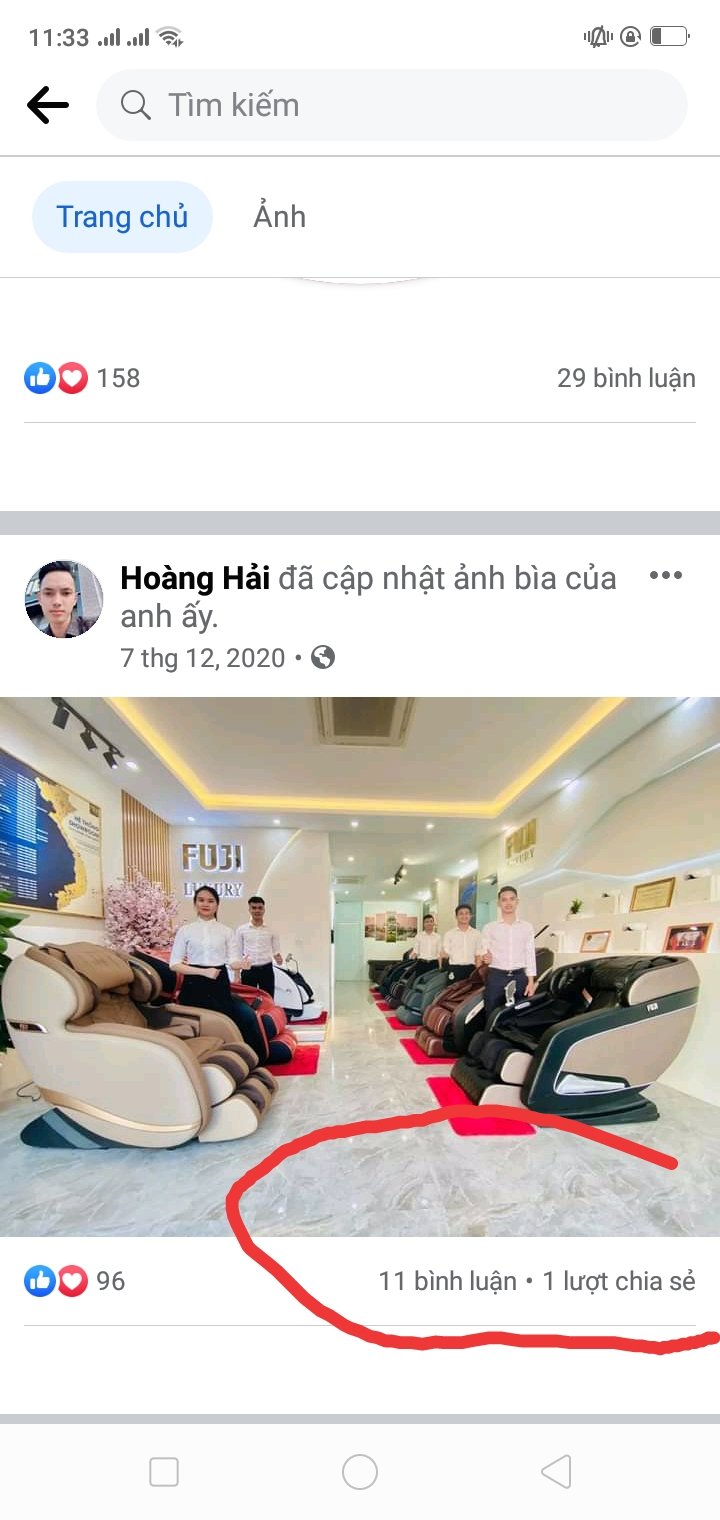Go back using the arrow icon
The image size is (720, 1520).
coord(47,105)
